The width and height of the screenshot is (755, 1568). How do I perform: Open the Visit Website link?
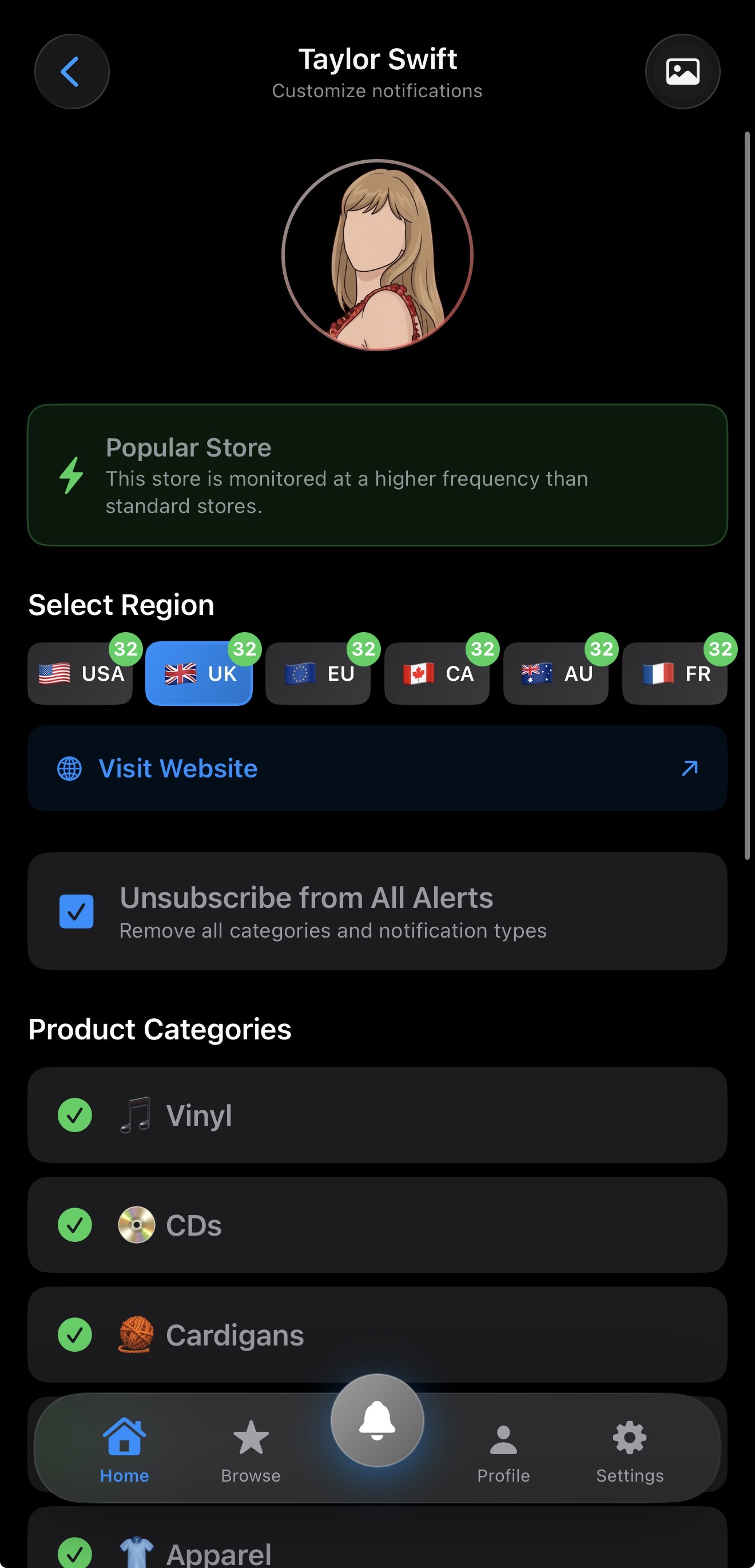(x=178, y=768)
